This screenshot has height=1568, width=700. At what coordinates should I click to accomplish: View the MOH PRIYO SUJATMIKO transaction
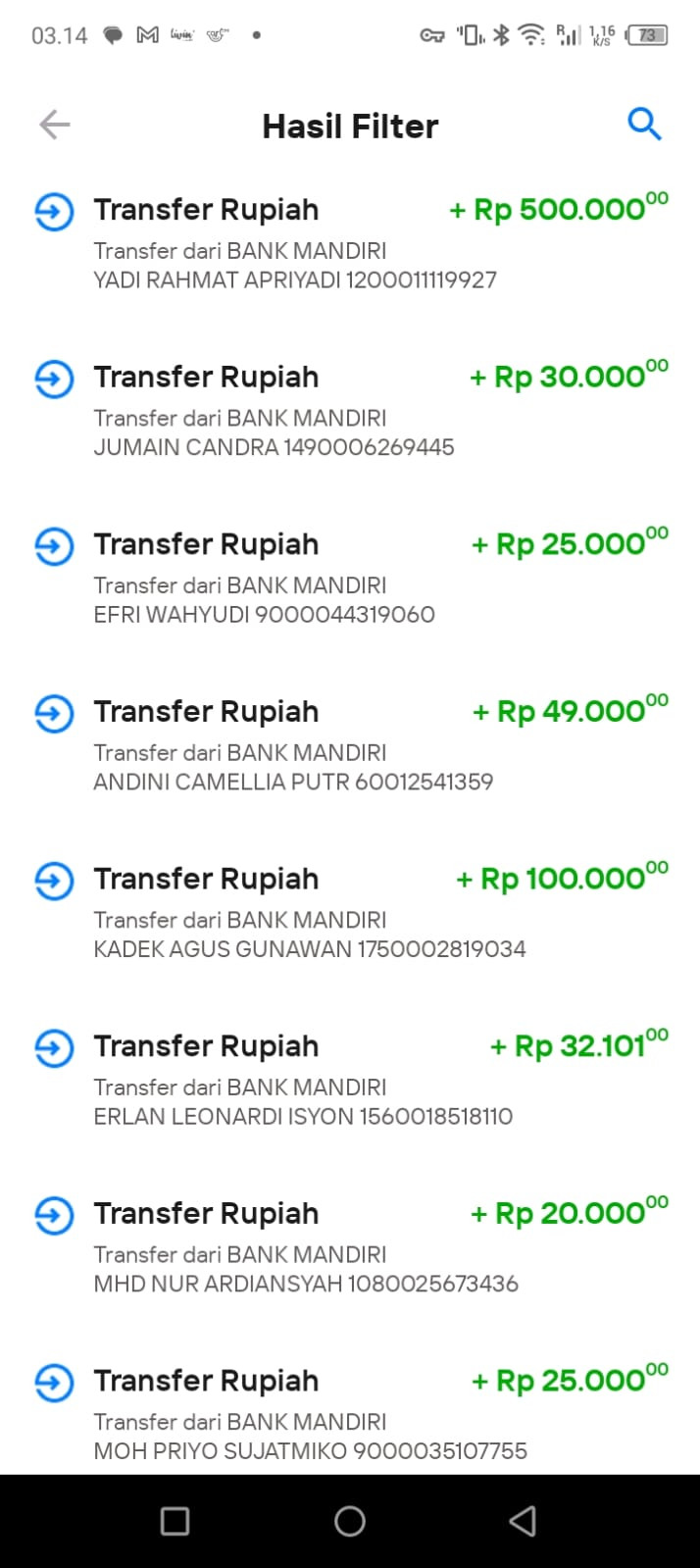[350, 1414]
